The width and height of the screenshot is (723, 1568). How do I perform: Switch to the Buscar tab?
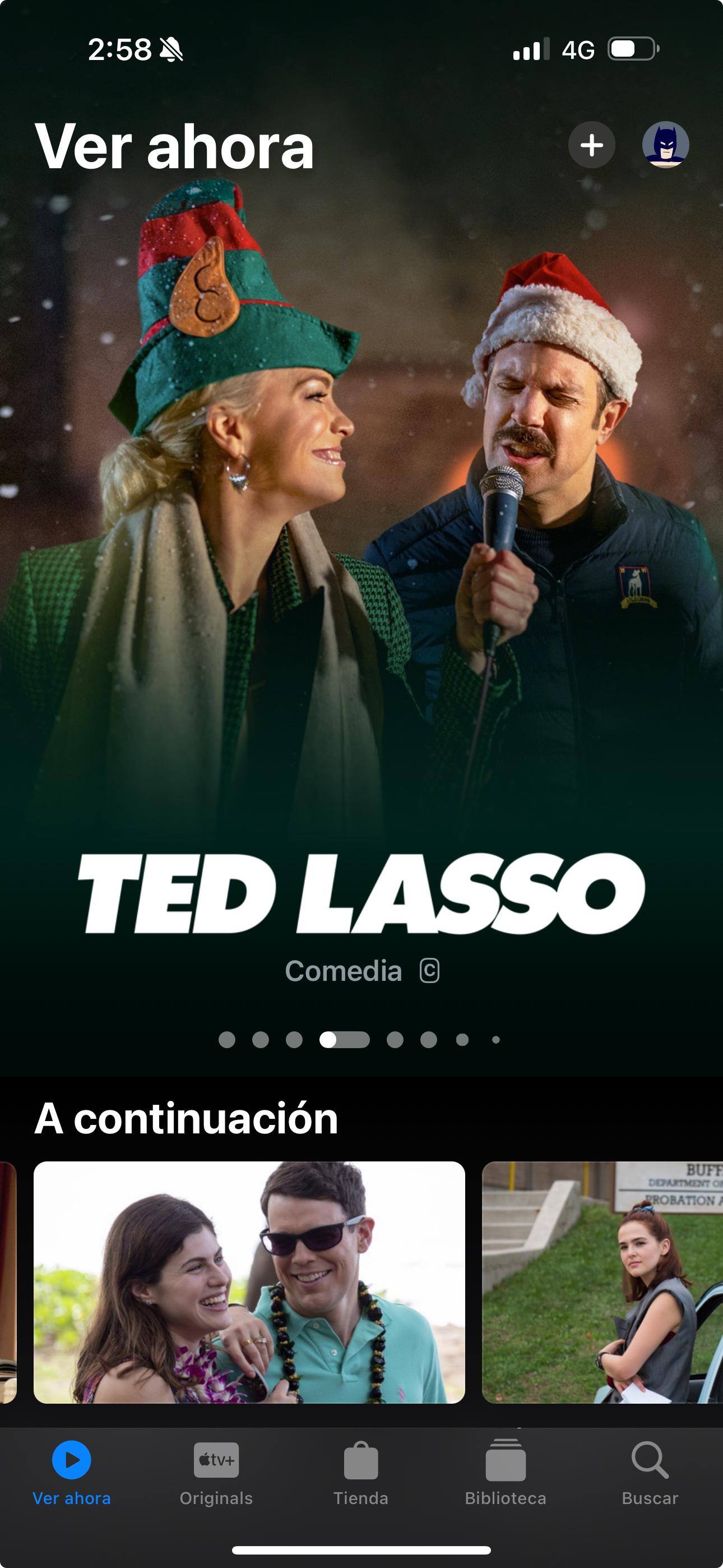tap(650, 1473)
